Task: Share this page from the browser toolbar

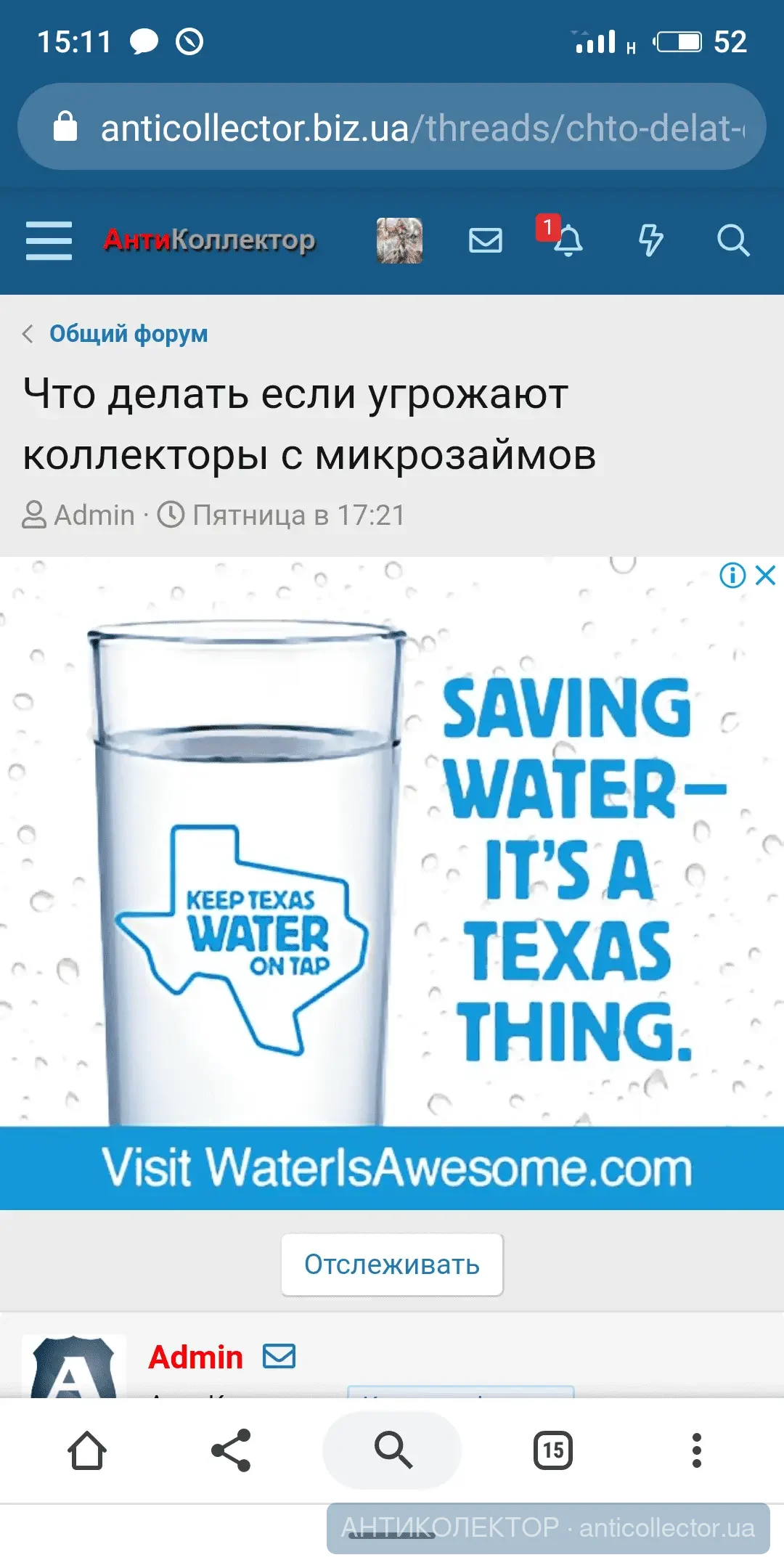Action: pyautogui.click(x=231, y=1450)
